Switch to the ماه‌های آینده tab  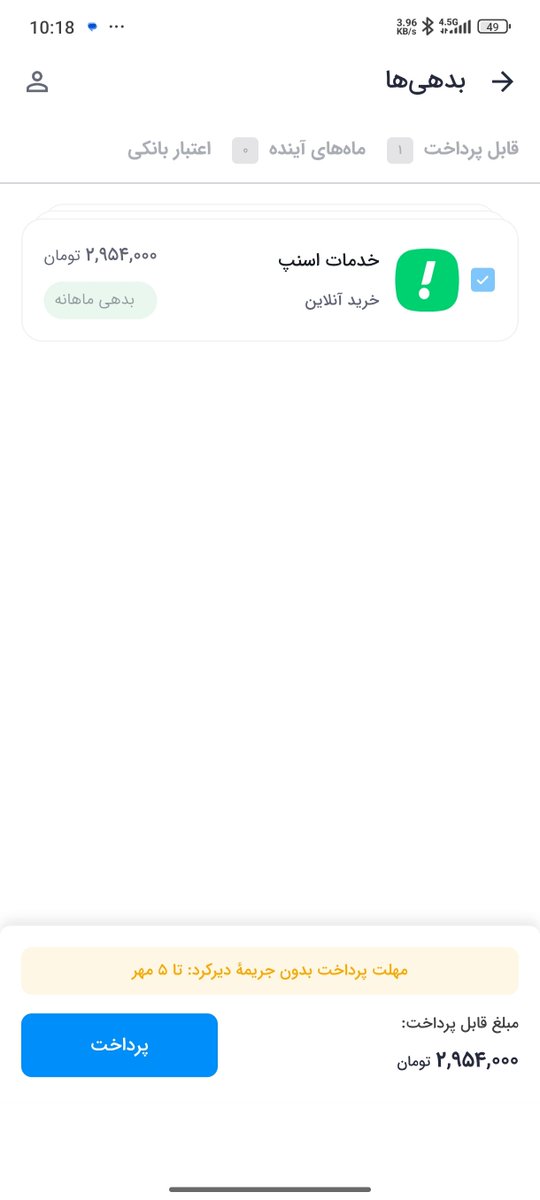(x=300, y=150)
